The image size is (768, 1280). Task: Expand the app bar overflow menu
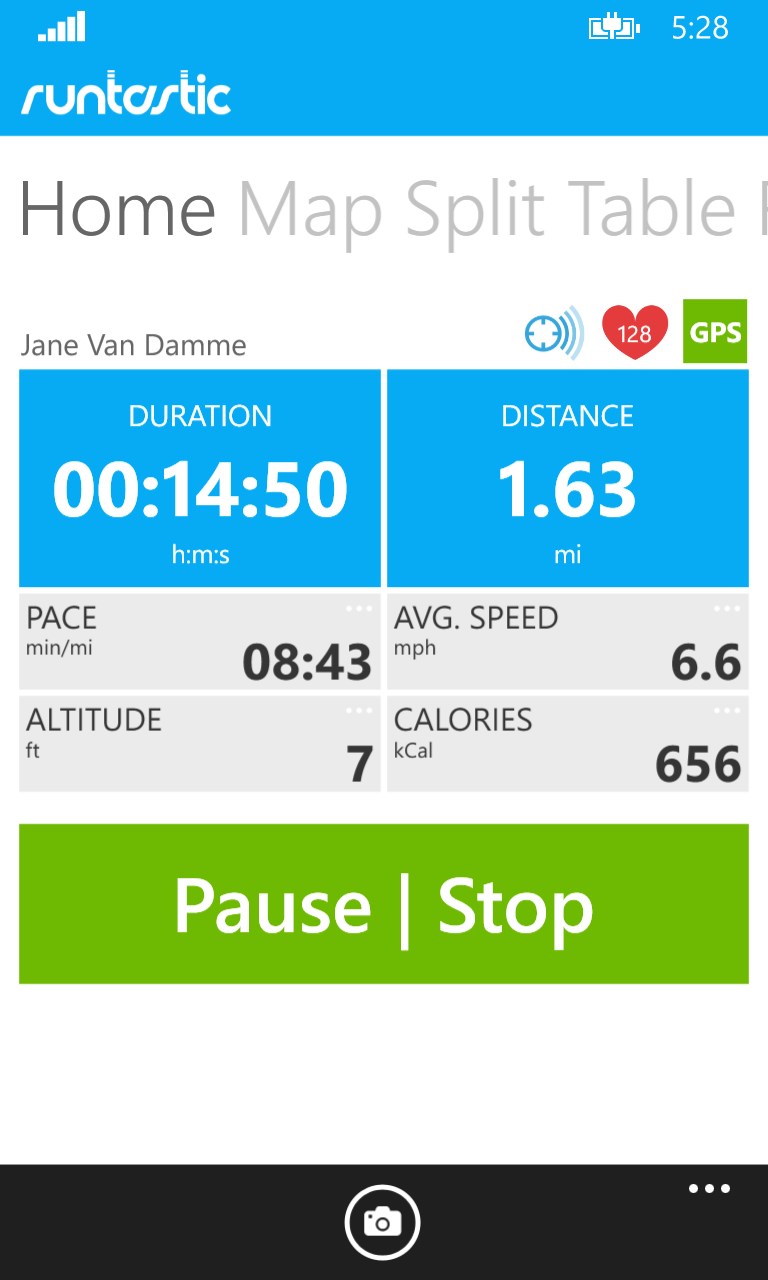(x=709, y=1189)
